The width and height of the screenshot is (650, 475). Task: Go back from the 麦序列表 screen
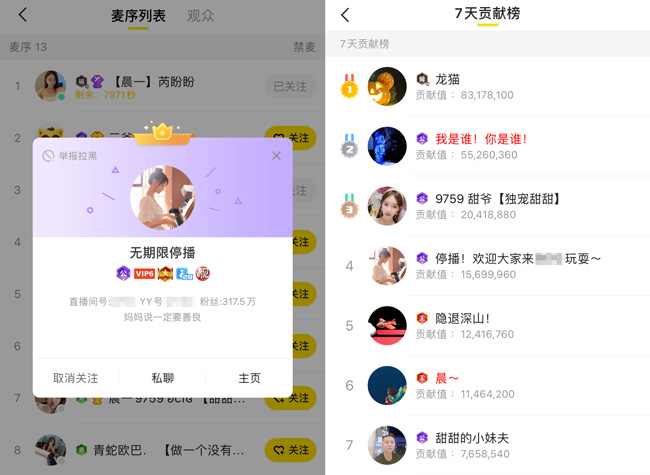pos(23,15)
